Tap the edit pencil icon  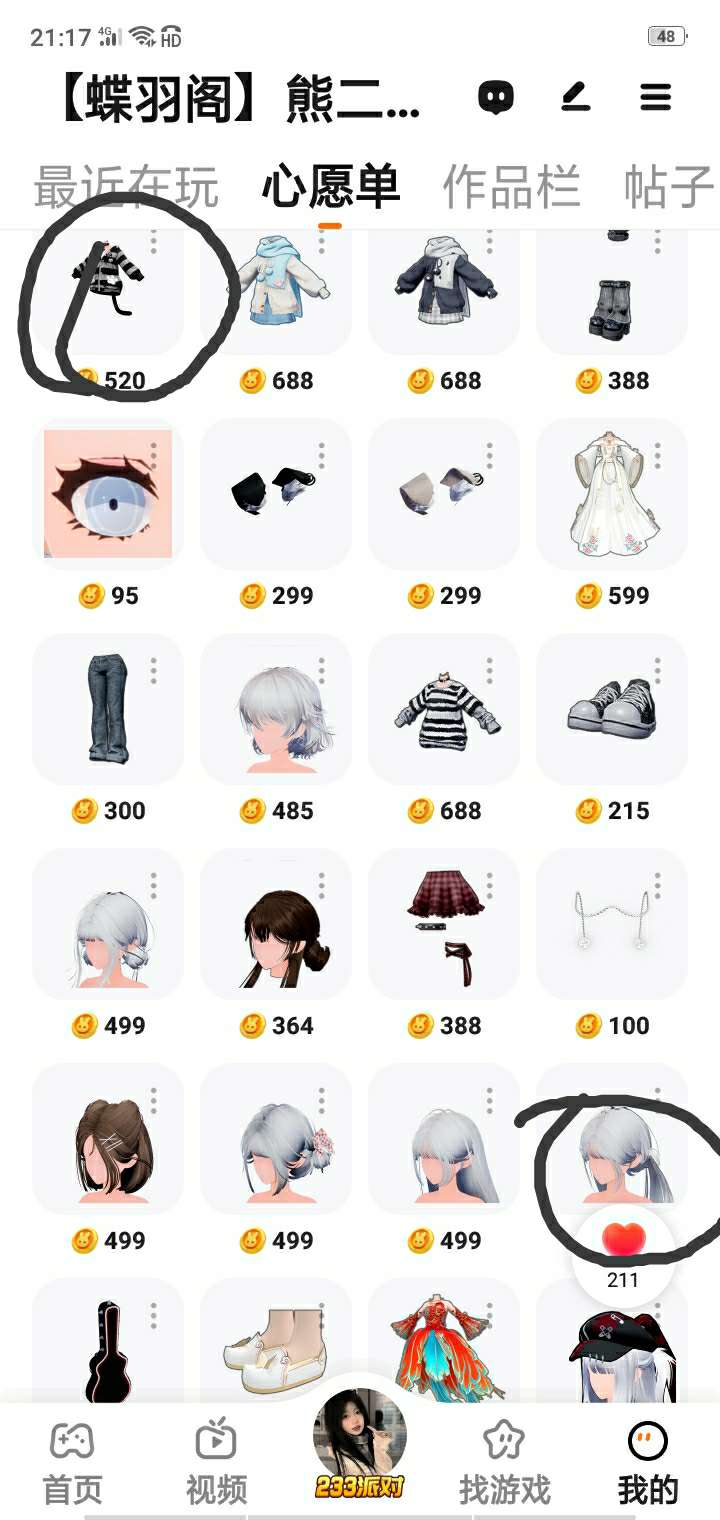click(575, 97)
